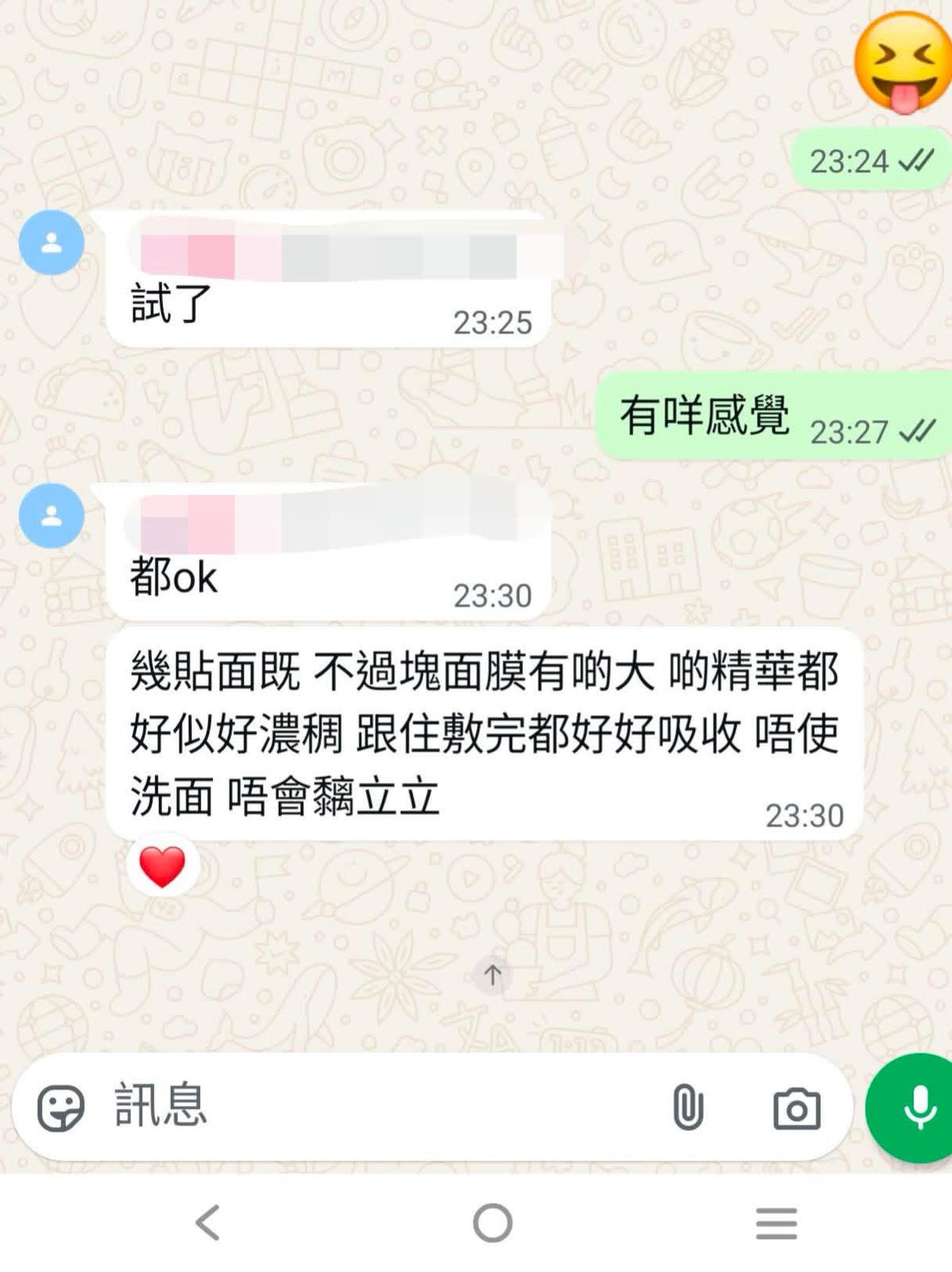View the heart reaction on the message
The width and height of the screenshot is (952, 1272).
point(162,865)
